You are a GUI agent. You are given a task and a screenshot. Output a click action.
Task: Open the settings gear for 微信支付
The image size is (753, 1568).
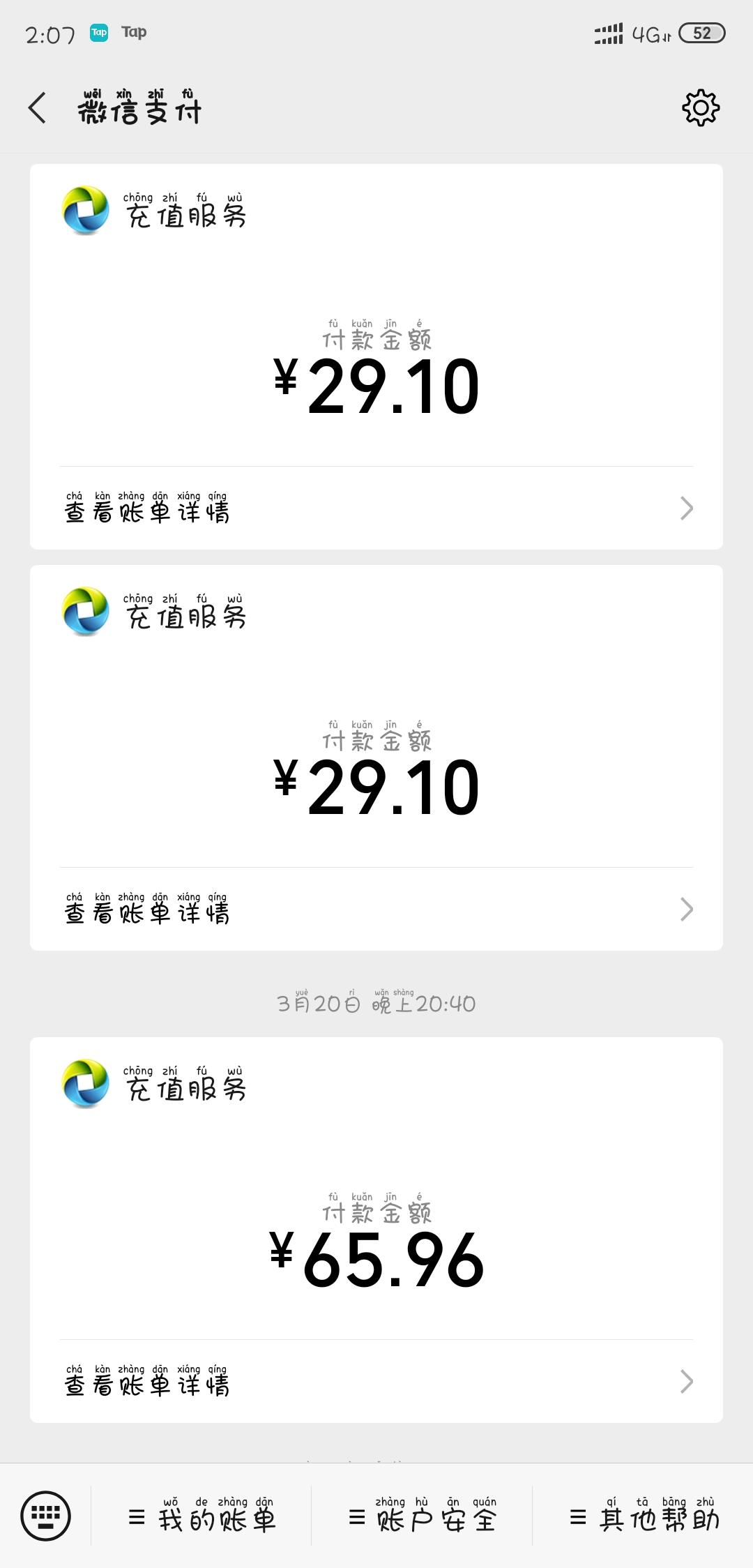(700, 108)
